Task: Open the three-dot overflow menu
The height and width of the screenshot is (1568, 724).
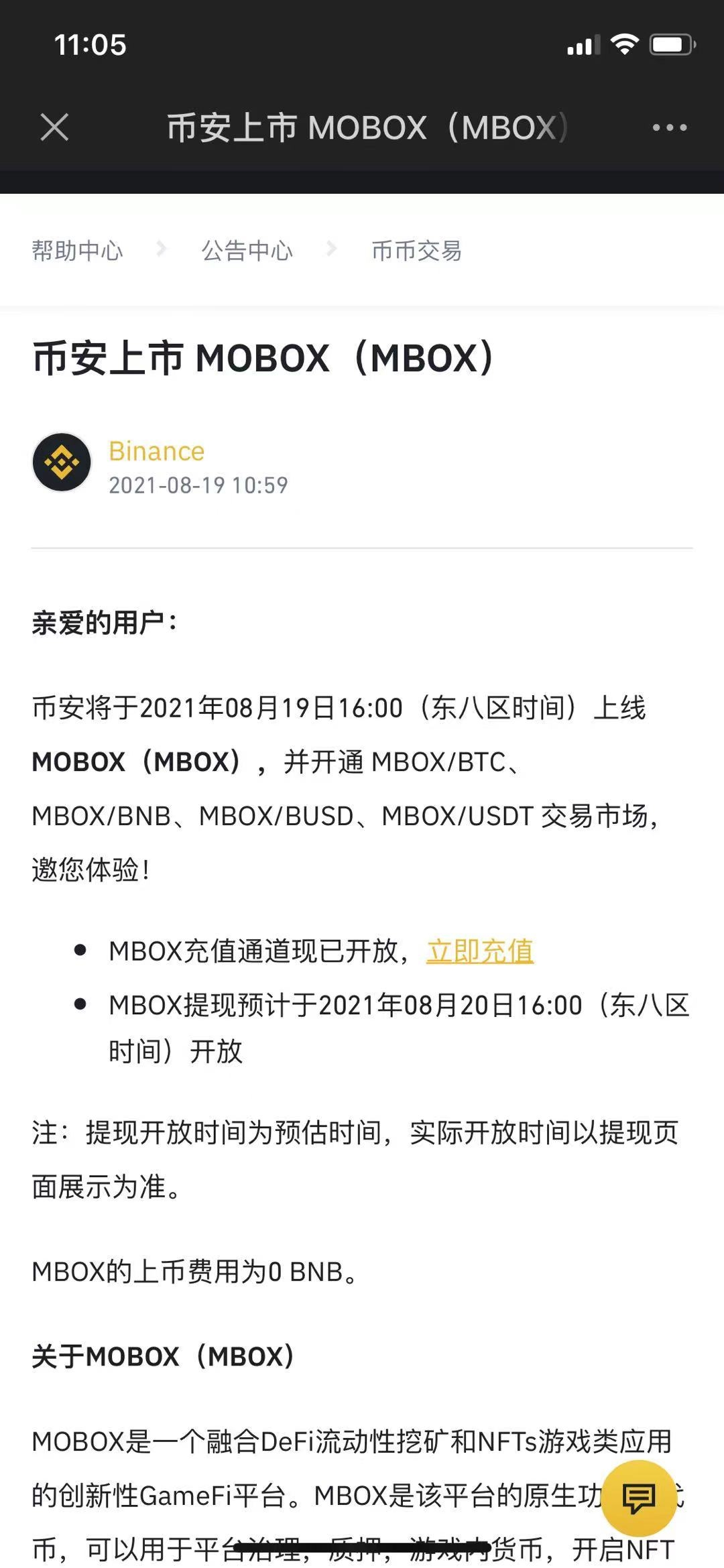Action: [669, 127]
